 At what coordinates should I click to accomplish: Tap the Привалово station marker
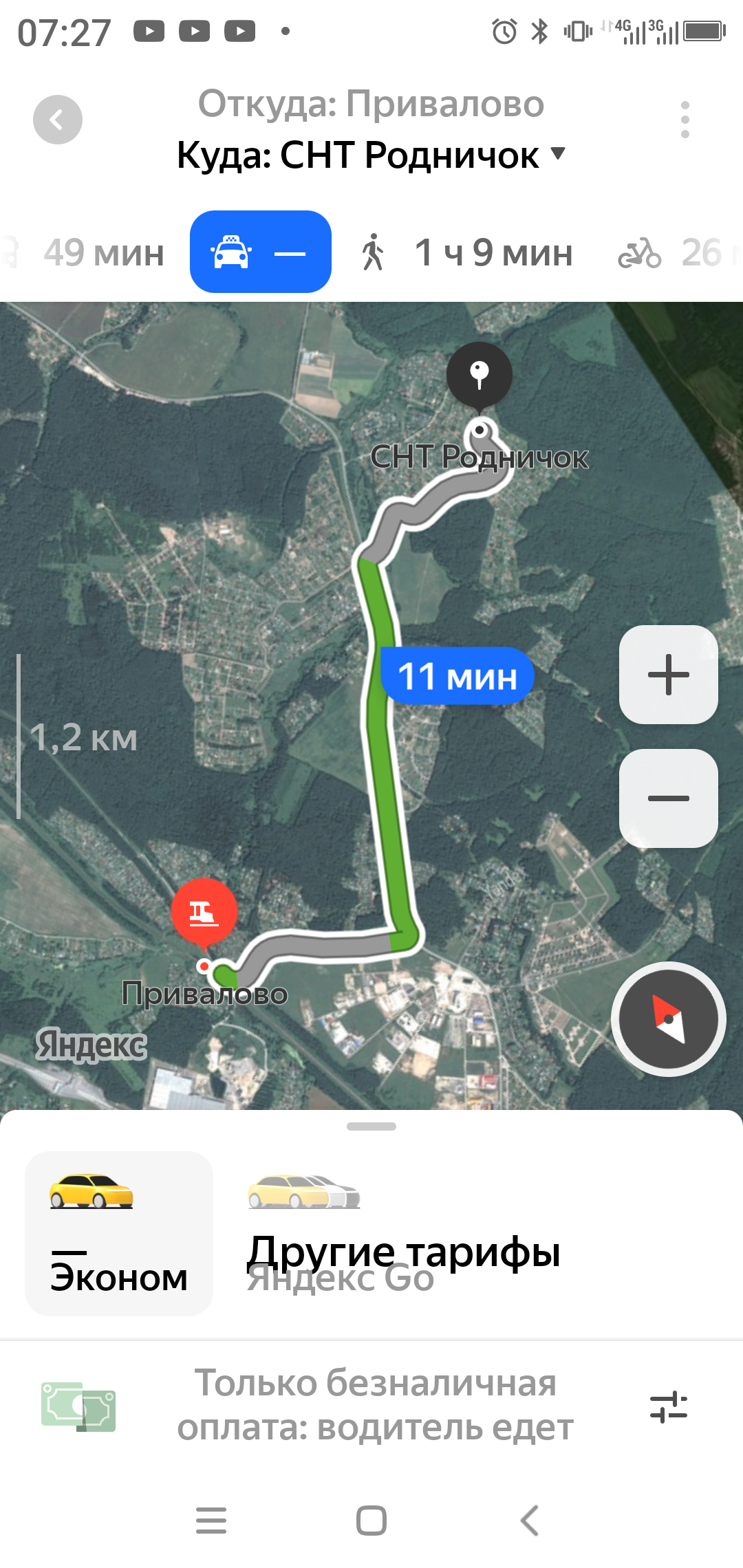tap(204, 911)
